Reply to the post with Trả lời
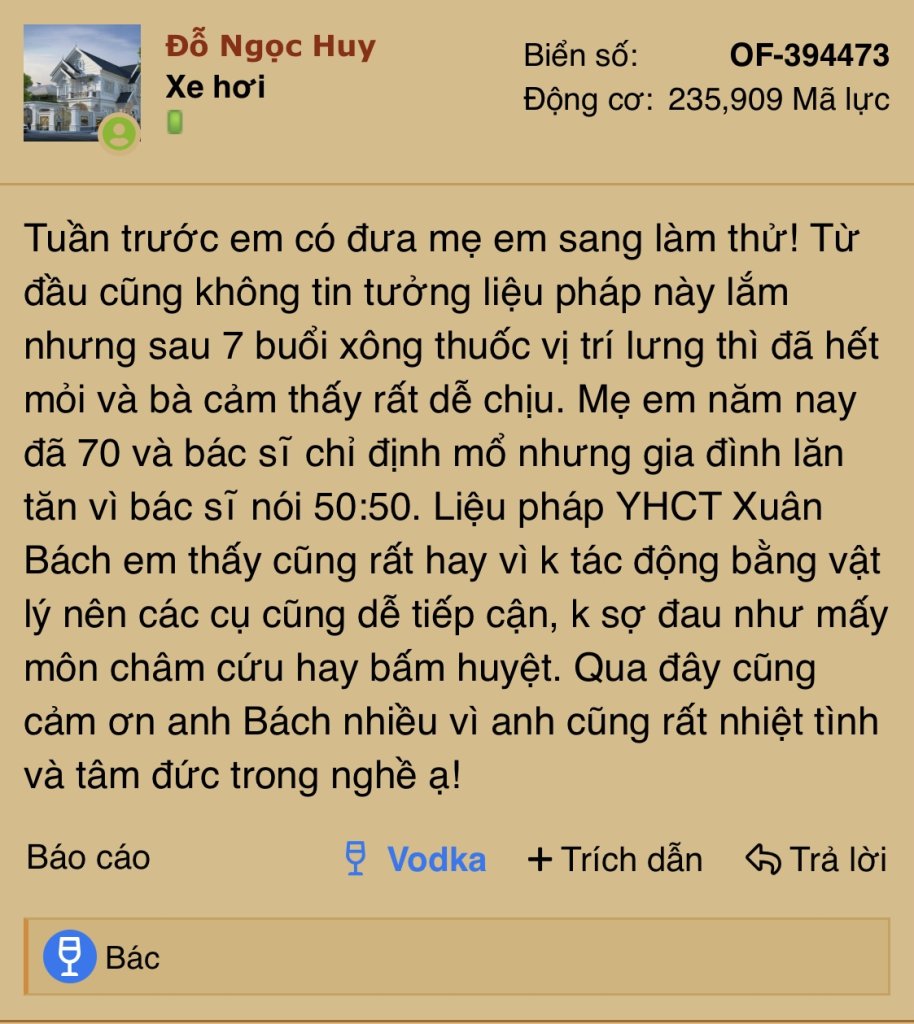The height and width of the screenshot is (1024, 914). (x=816, y=859)
